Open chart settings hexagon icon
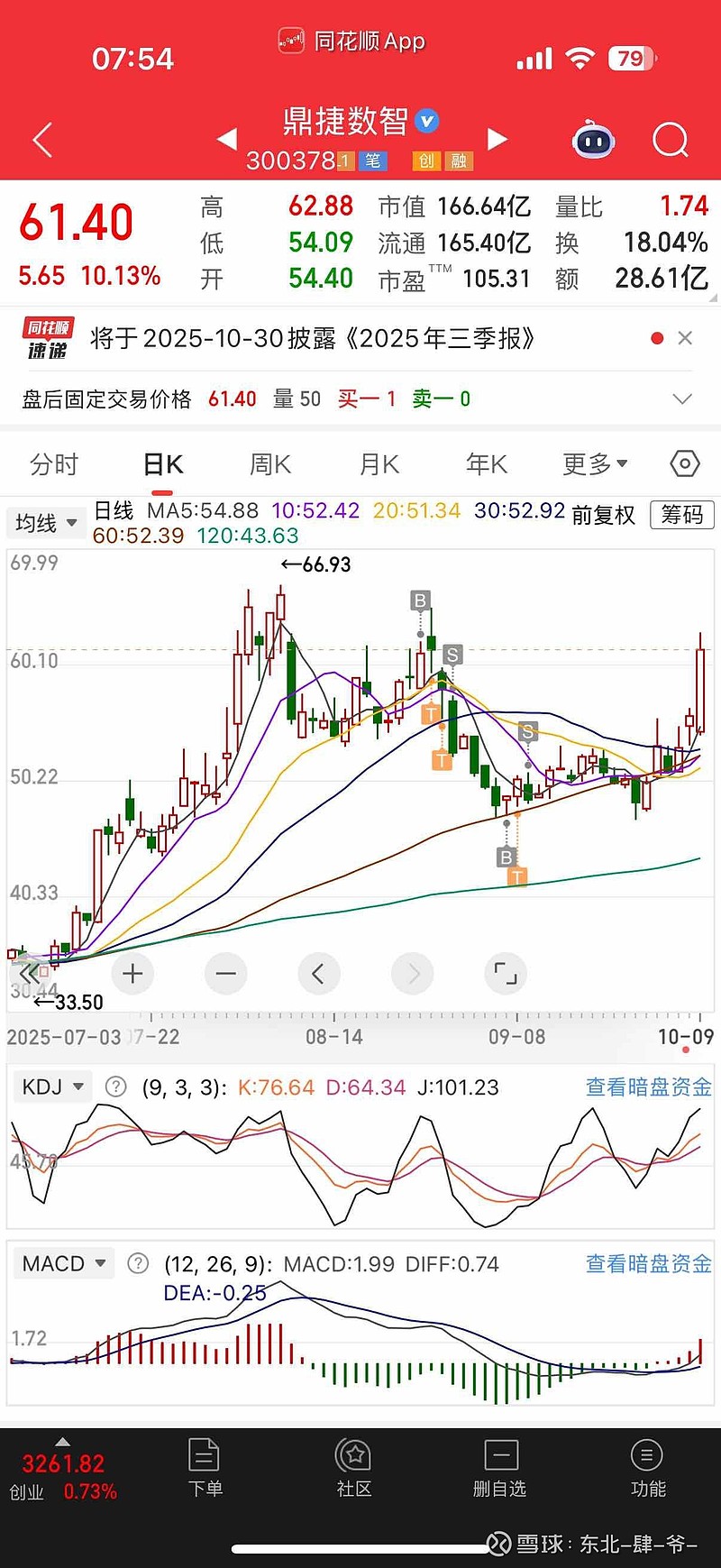Viewport: 721px width, 1568px height. [685, 464]
